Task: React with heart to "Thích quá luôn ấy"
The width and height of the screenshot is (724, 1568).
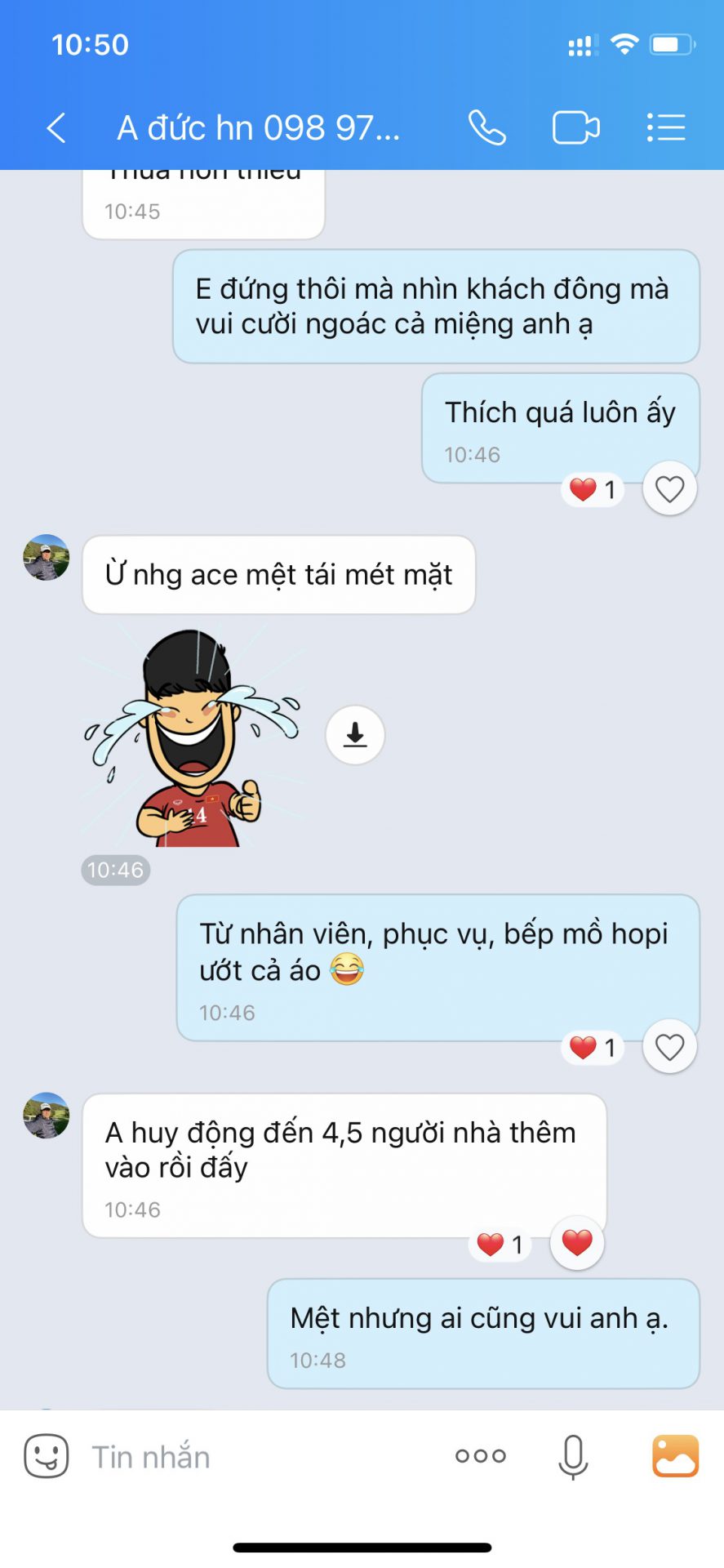Action: (669, 489)
